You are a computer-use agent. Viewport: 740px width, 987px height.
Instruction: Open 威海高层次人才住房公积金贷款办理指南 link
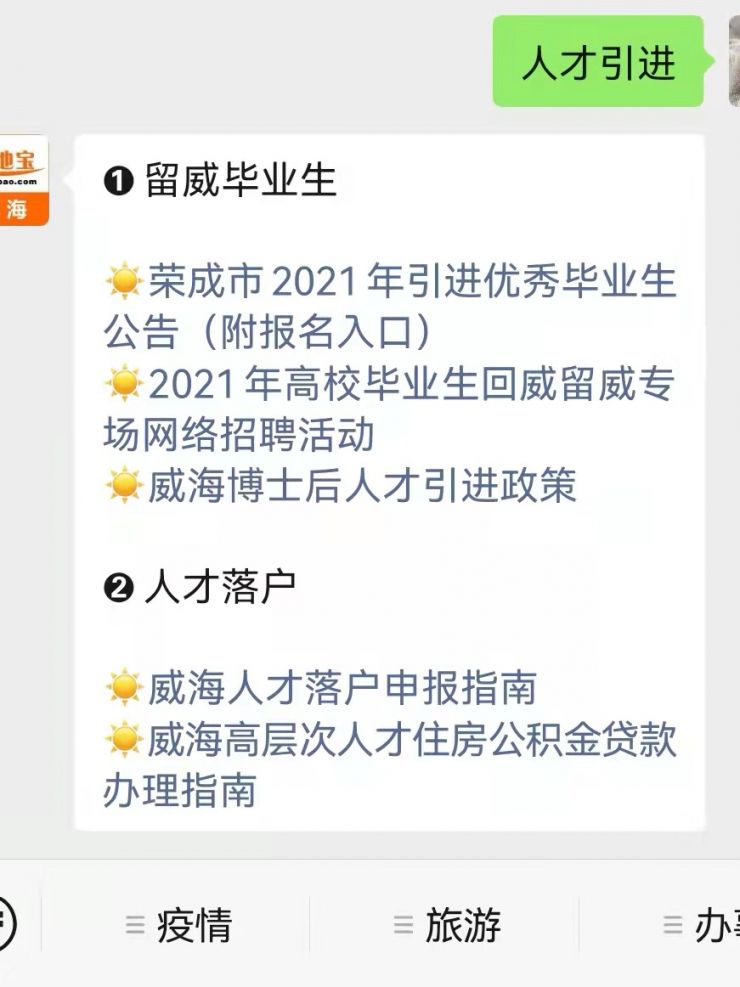pyautogui.click(x=390, y=765)
